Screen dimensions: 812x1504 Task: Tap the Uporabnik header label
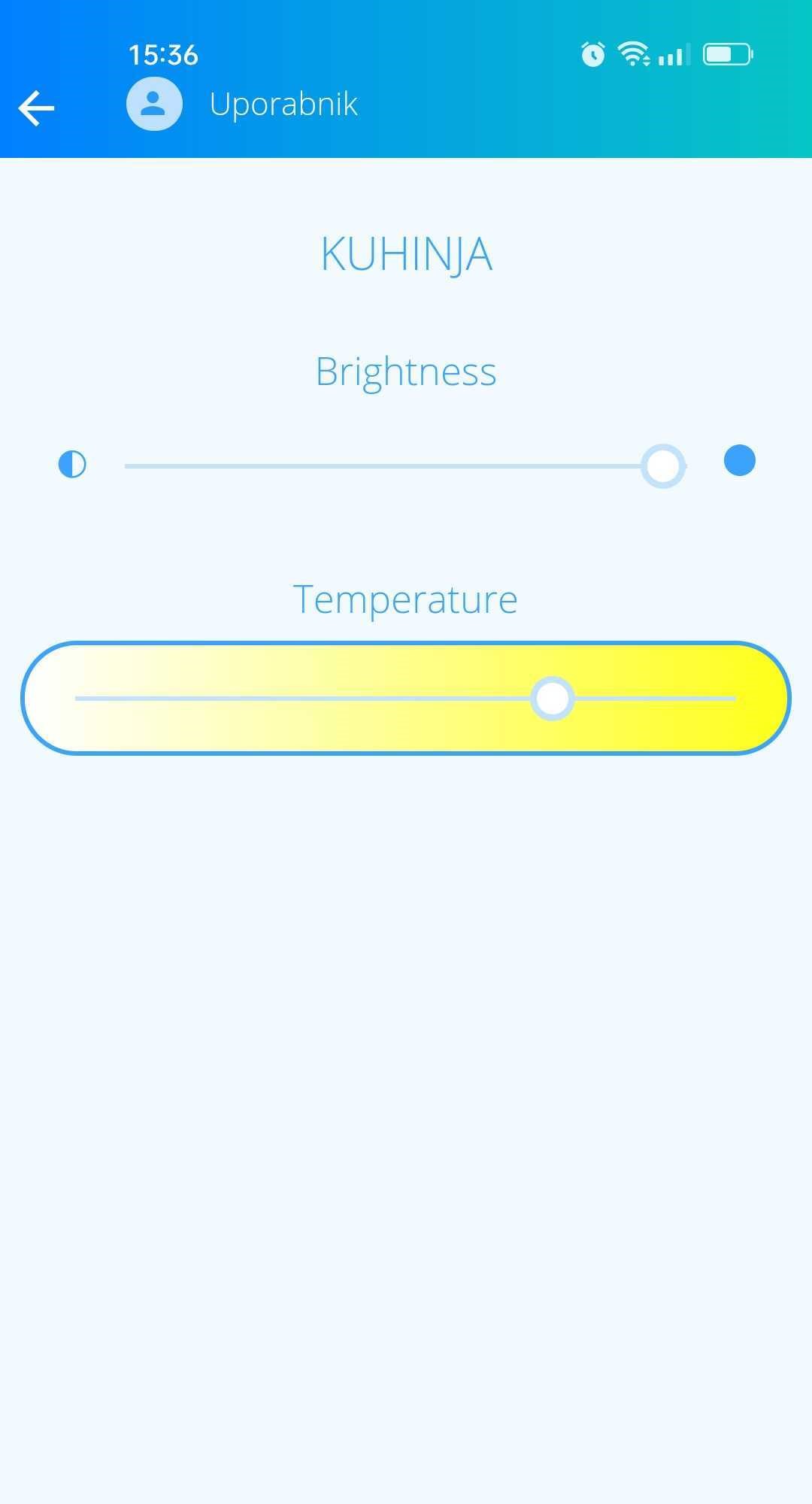click(x=284, y=104)
